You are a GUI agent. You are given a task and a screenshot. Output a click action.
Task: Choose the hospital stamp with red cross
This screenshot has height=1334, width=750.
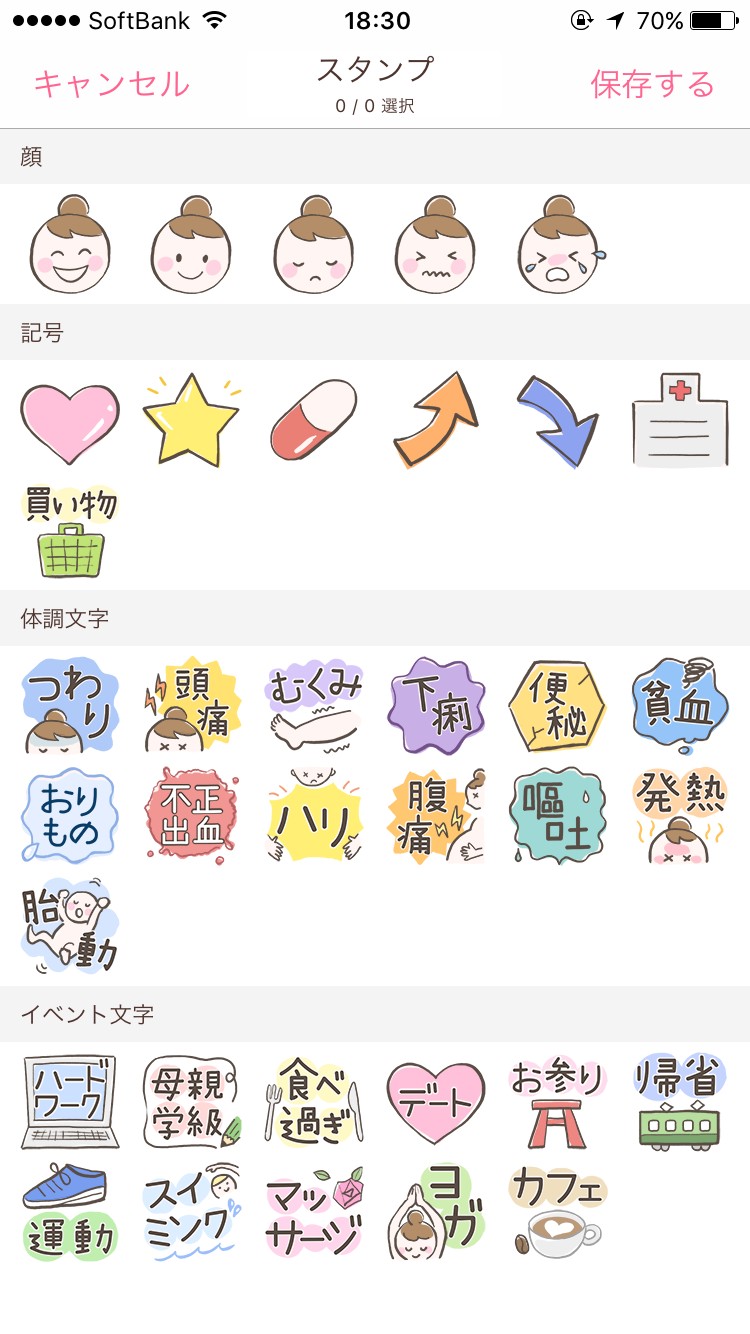click(680, 421)
